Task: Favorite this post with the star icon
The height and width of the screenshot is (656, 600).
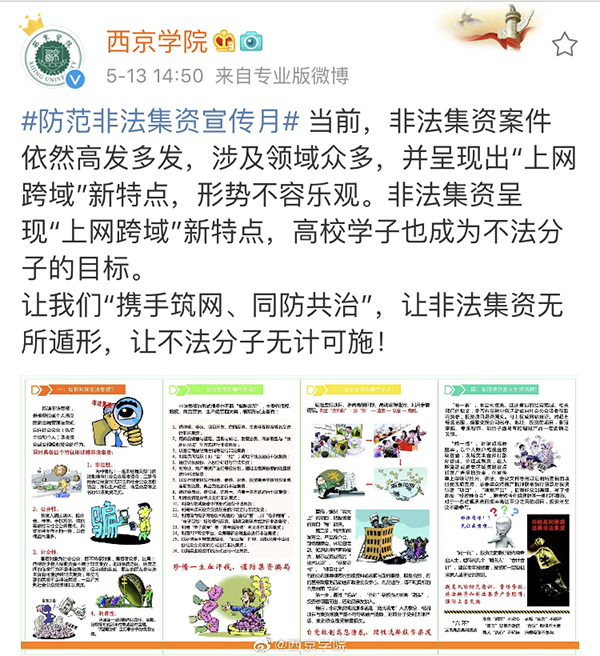Action: coord(564,44)
